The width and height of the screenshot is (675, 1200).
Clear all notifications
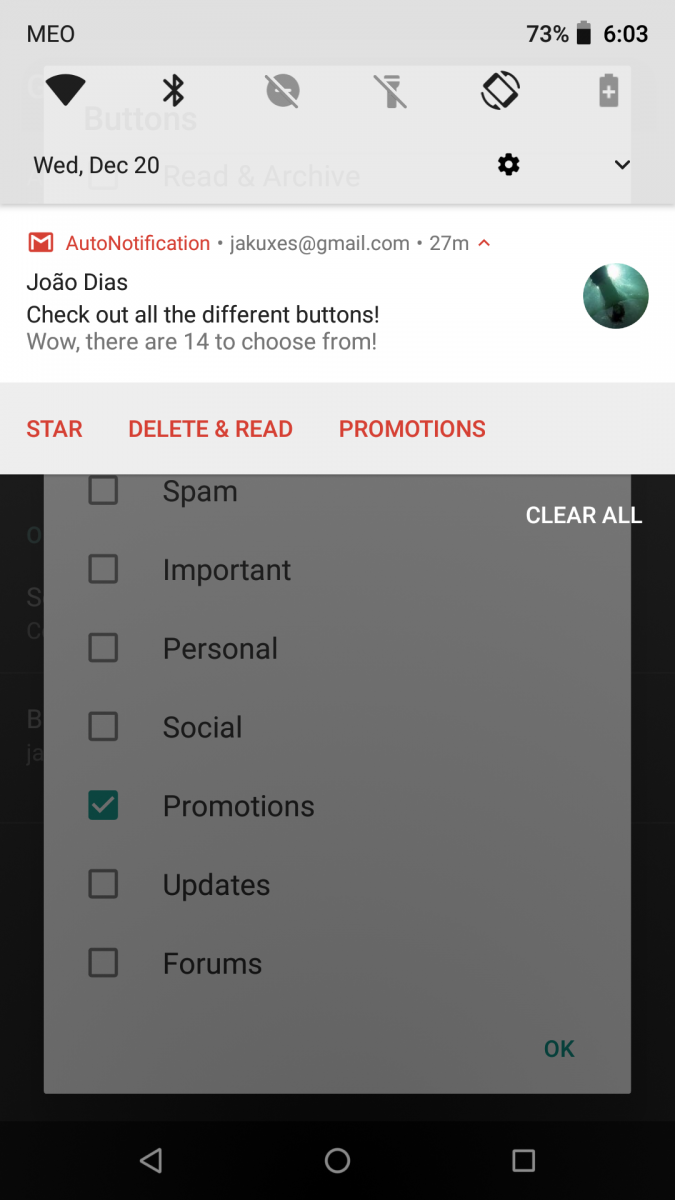pos(584,515)
